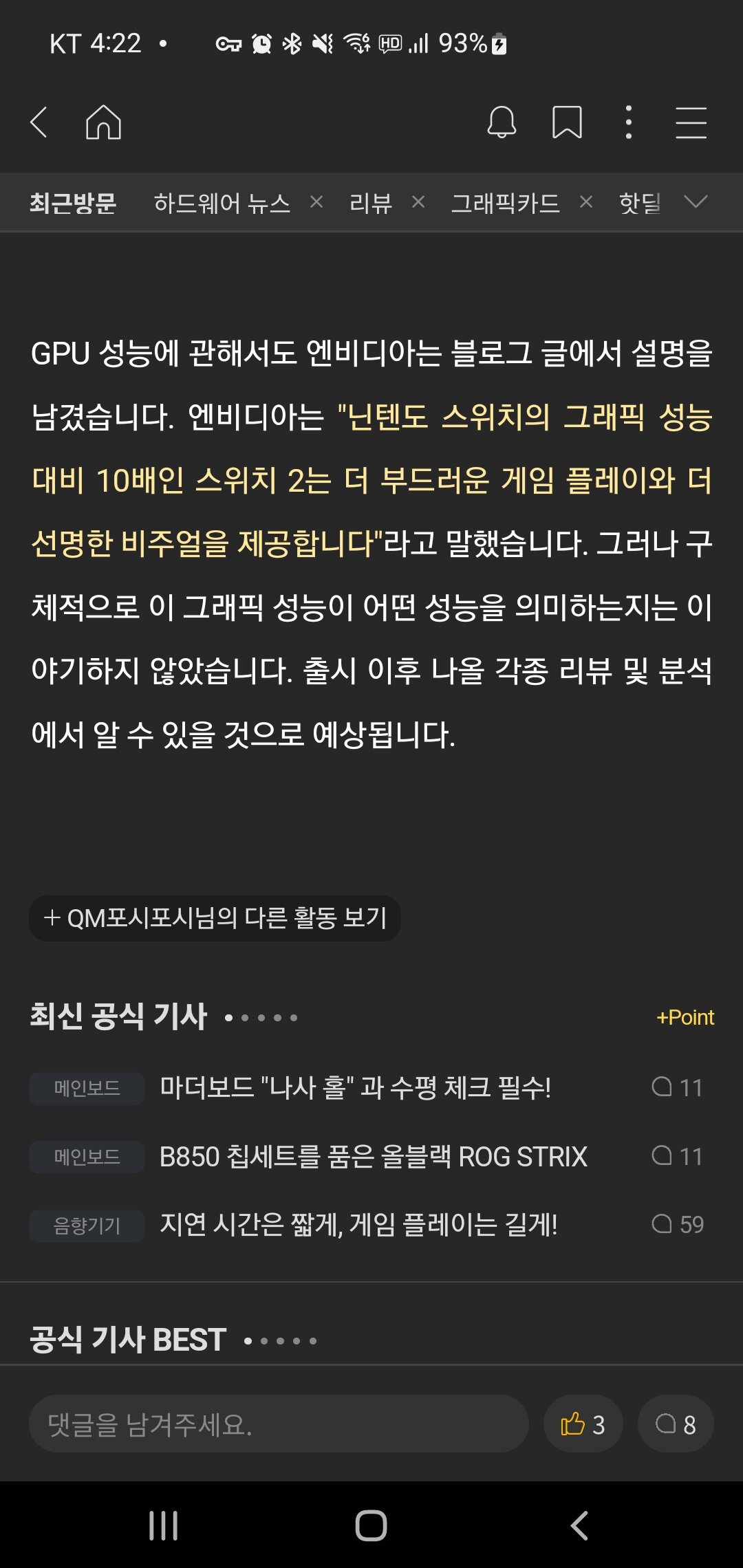
Task: Open article 지연 시간은 짧게, 게임 플레이는 길게!
Action: 358,1225
